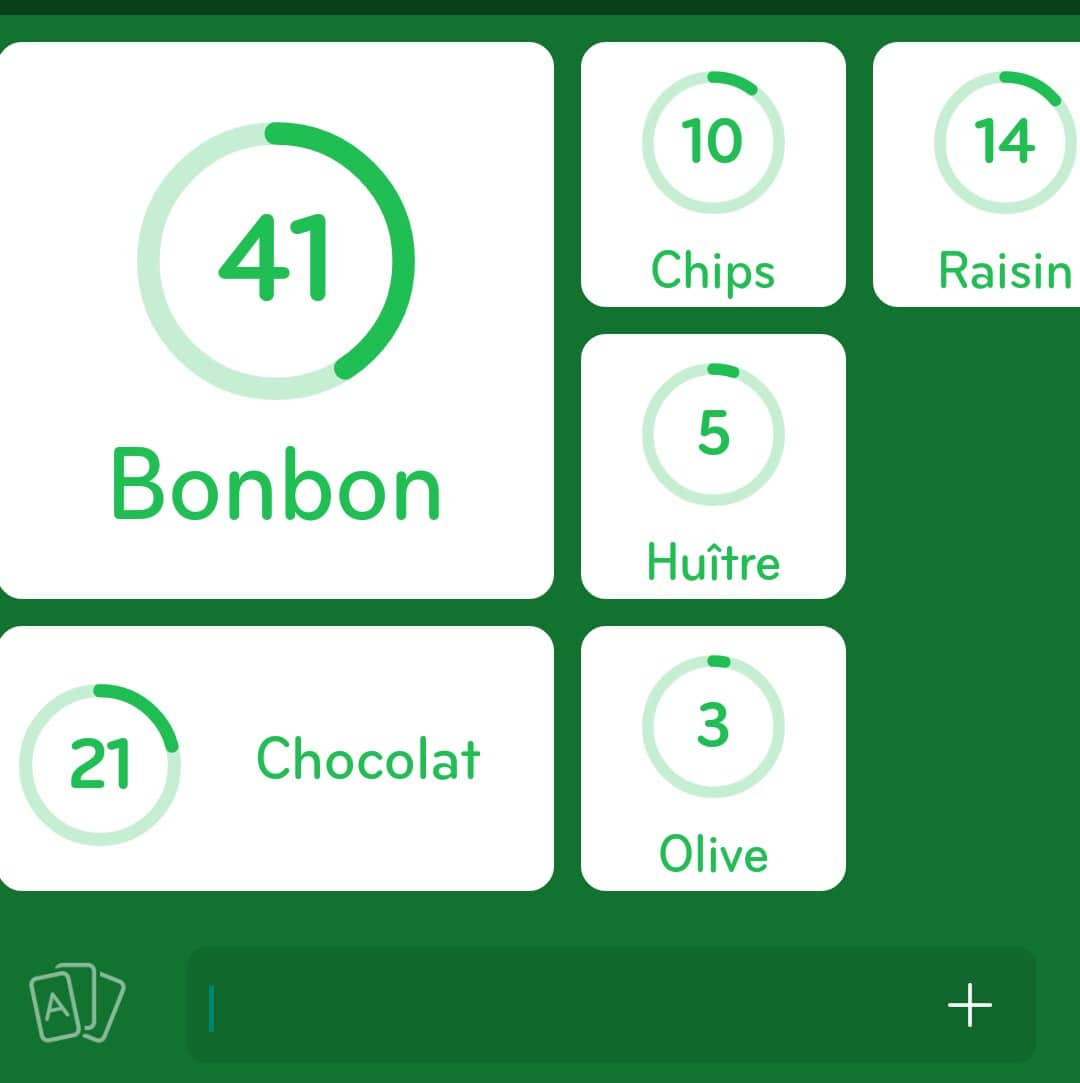
Task: Select the Chocolat card
Action: (275, 758)
